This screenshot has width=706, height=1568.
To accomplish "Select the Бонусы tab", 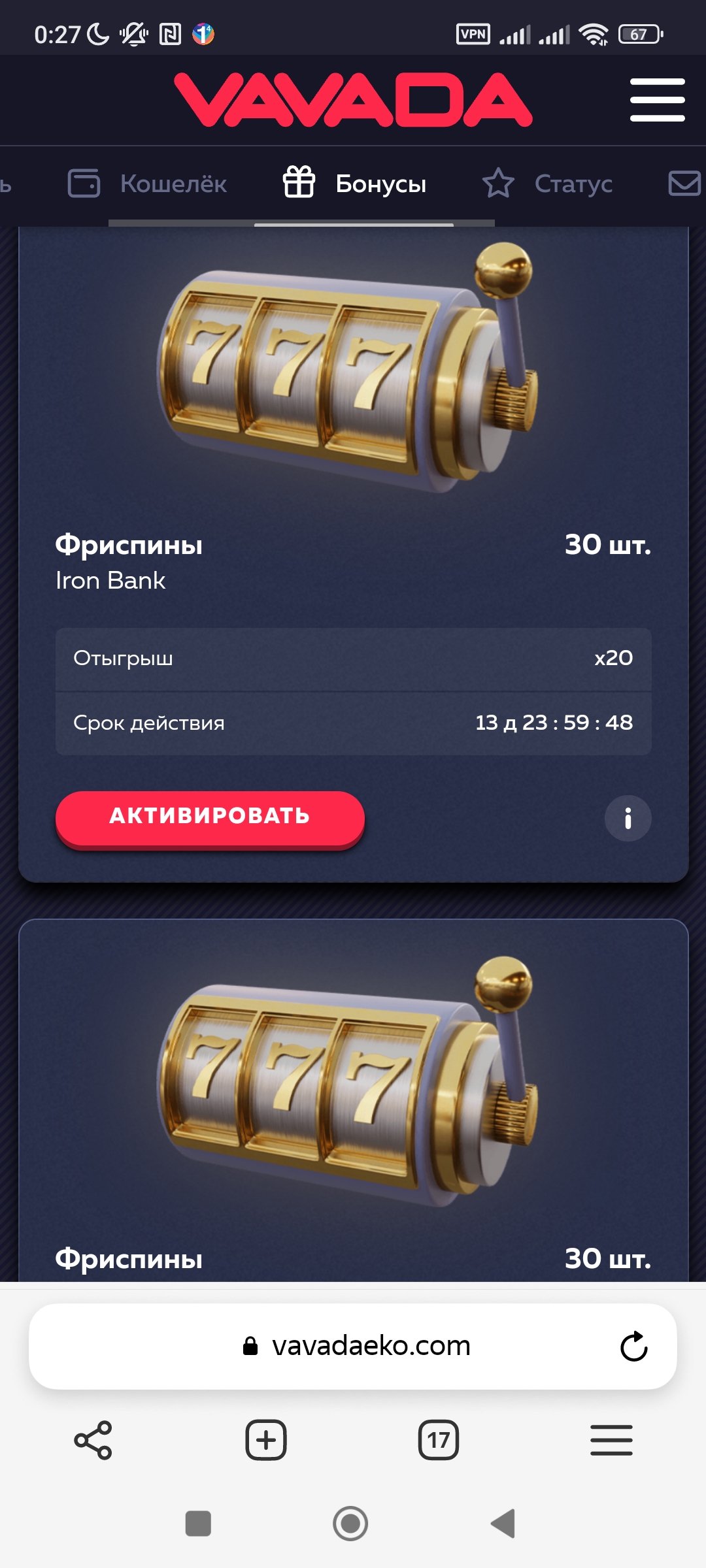I will coord(355,184).
